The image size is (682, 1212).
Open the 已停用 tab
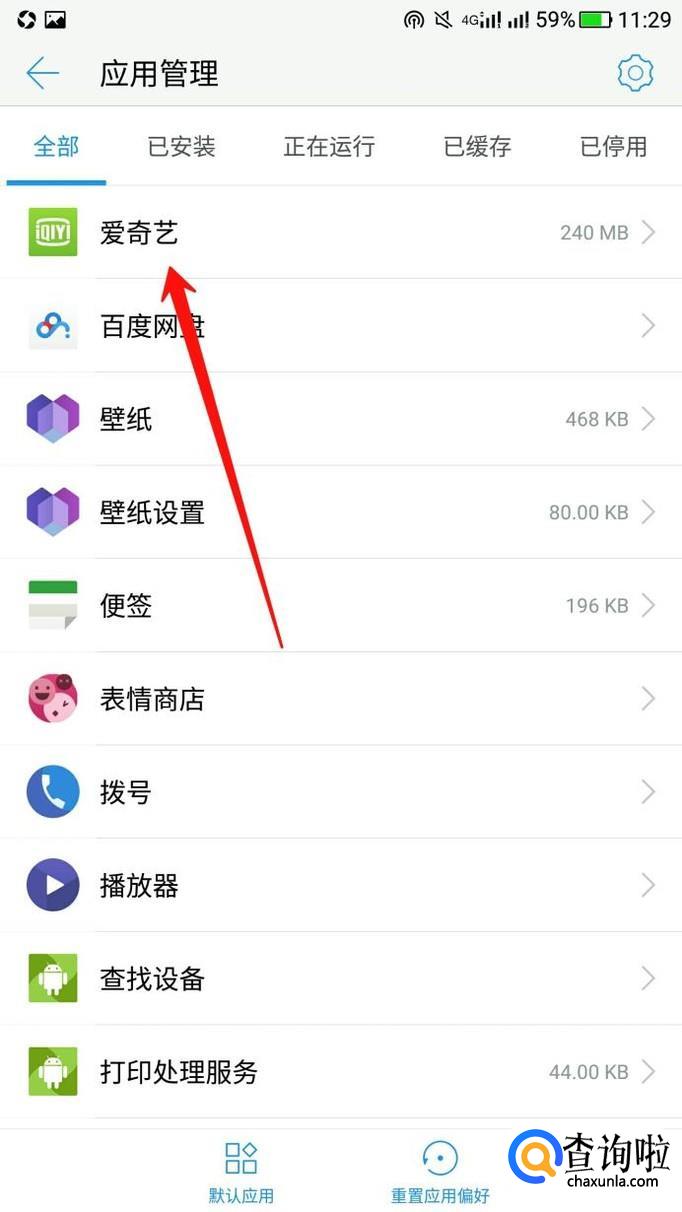point(613,147)
